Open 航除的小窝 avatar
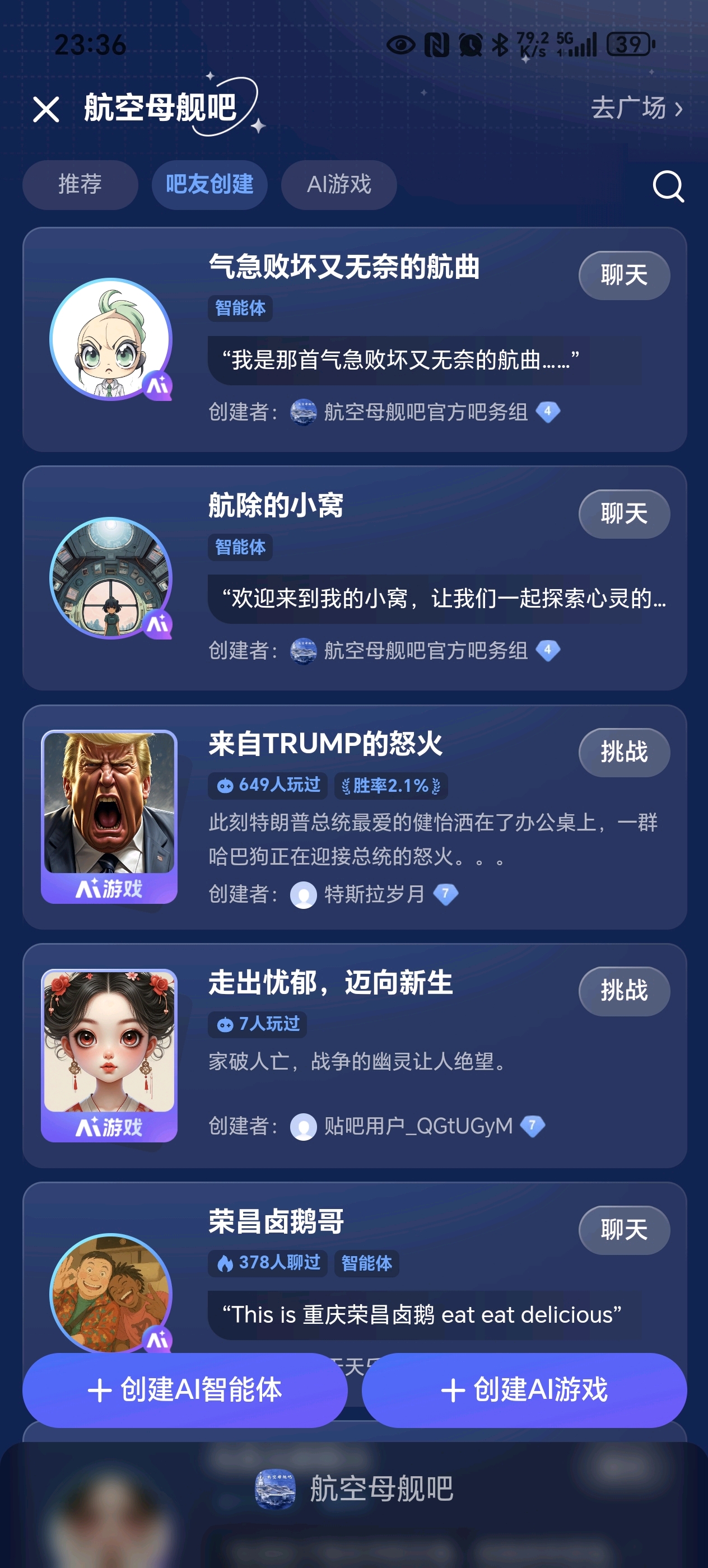 click(x=111, y=578)
